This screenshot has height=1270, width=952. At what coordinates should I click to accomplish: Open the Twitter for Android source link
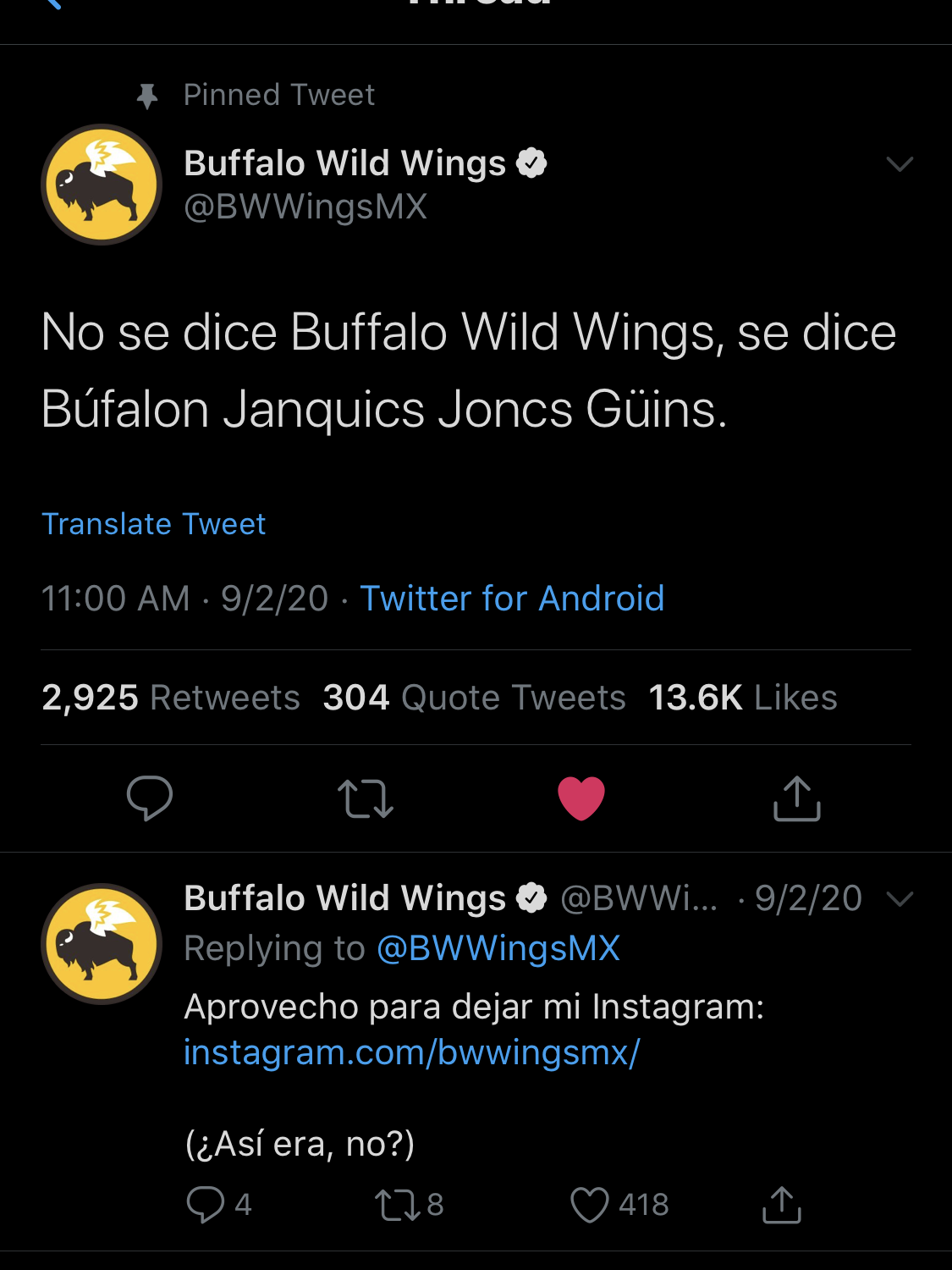(512, 599)
